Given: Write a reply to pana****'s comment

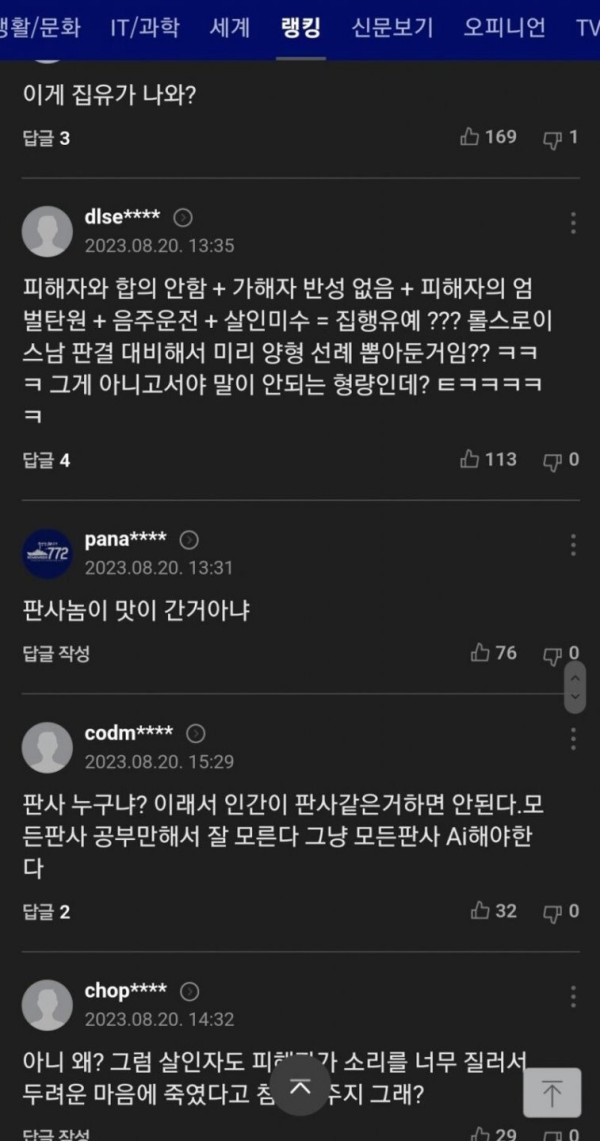Looking at the screenshot, I should (56, 654).
